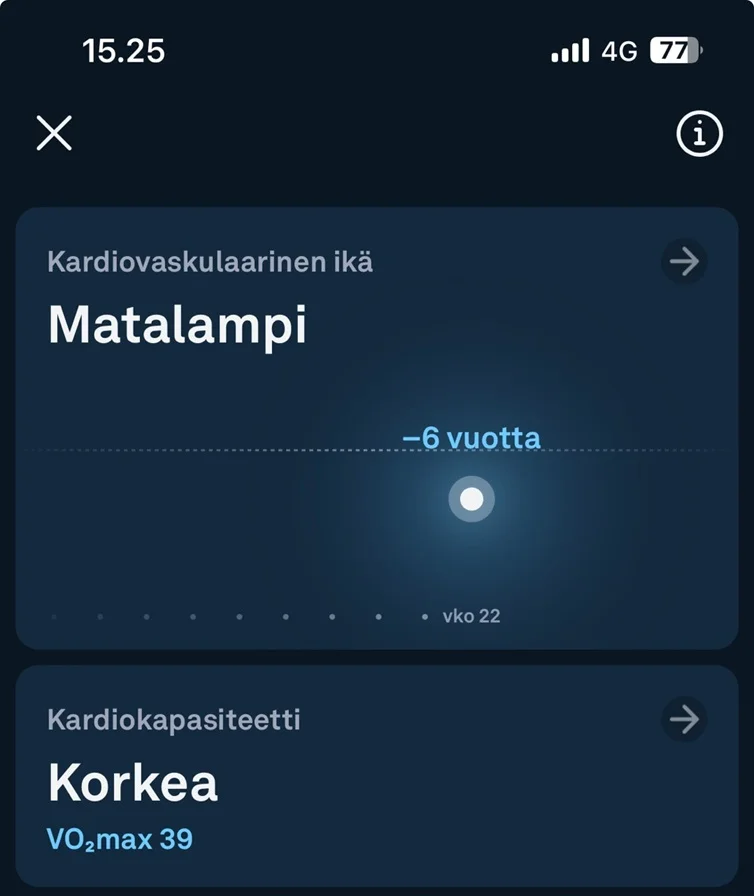The width and height of the screenshot is (754, 896).
Task: Close the screen with the X icon
Action: pos(54,132)
